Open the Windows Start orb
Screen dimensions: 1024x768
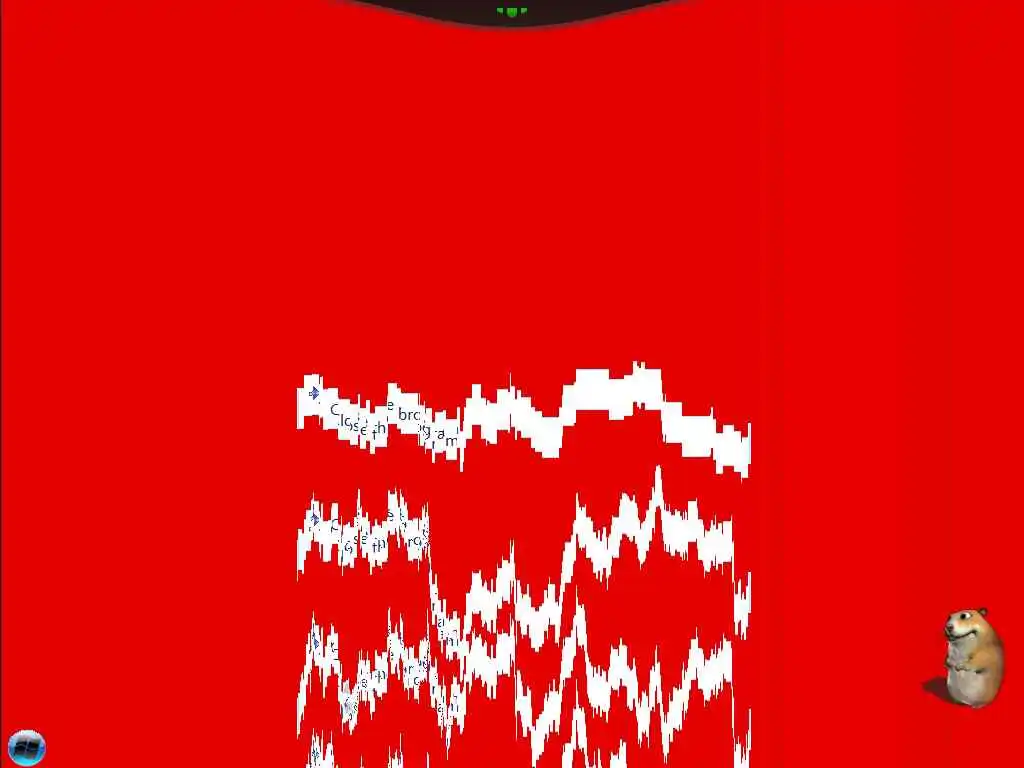[x=26, y=747]
